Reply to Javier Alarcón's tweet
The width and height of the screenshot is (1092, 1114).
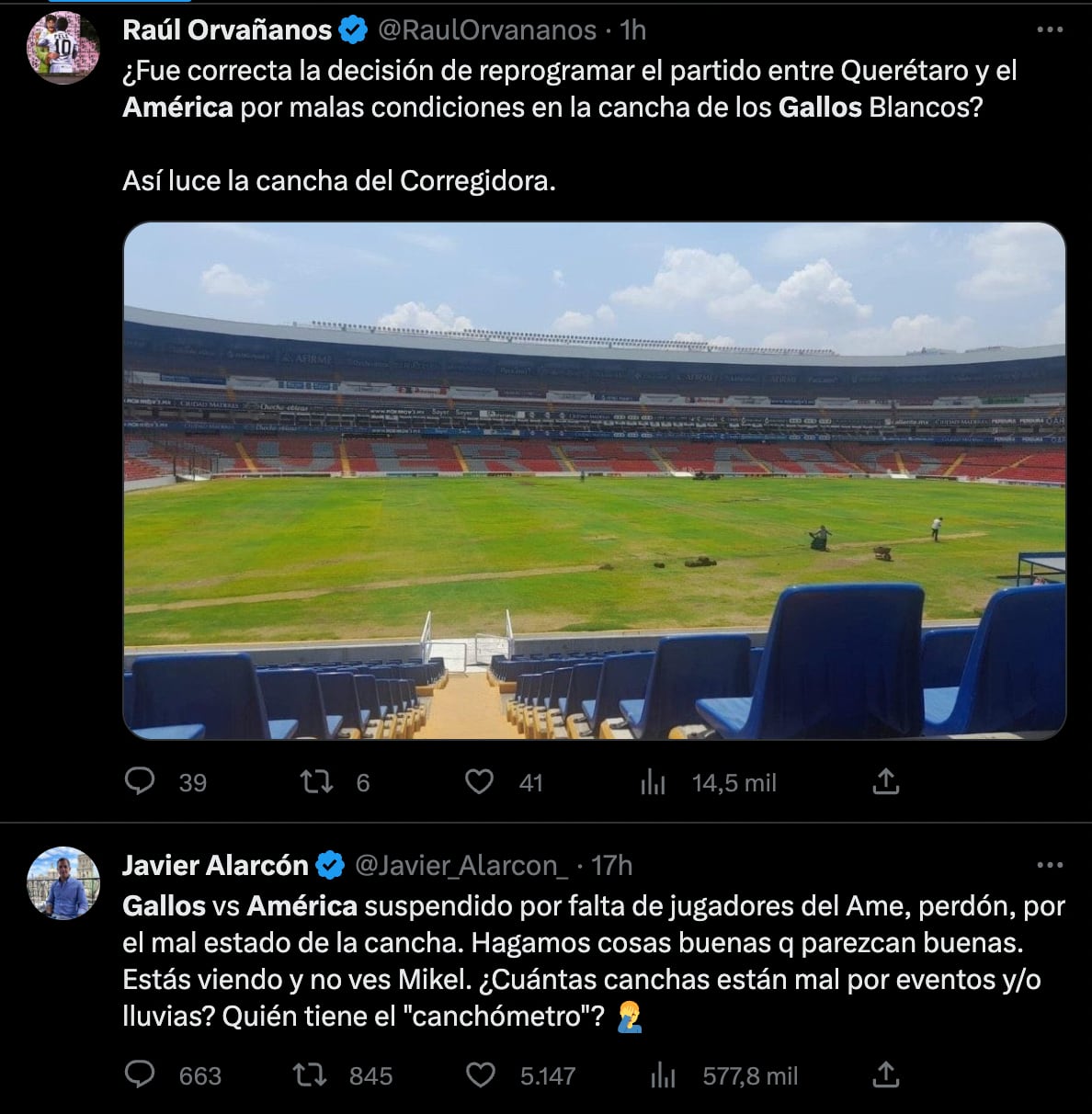click(140, 1076)
